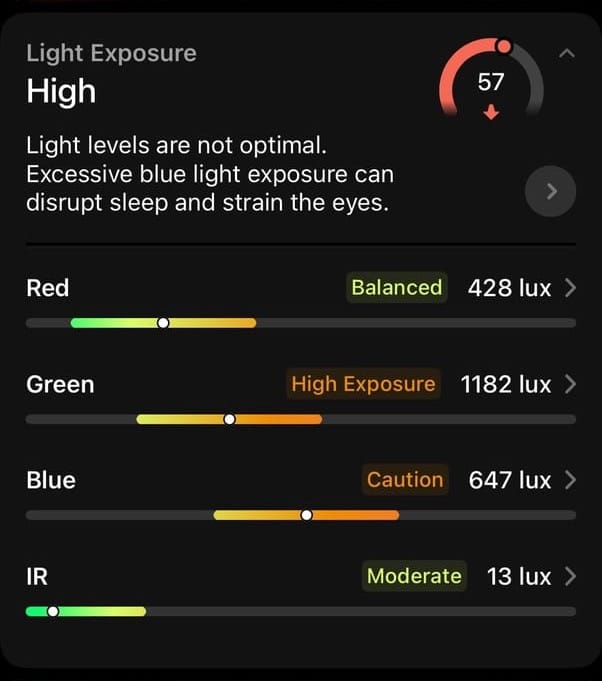Open the IR 13 lux row
Viewport: 602px width, 681px height.
[x=301, y=589]
